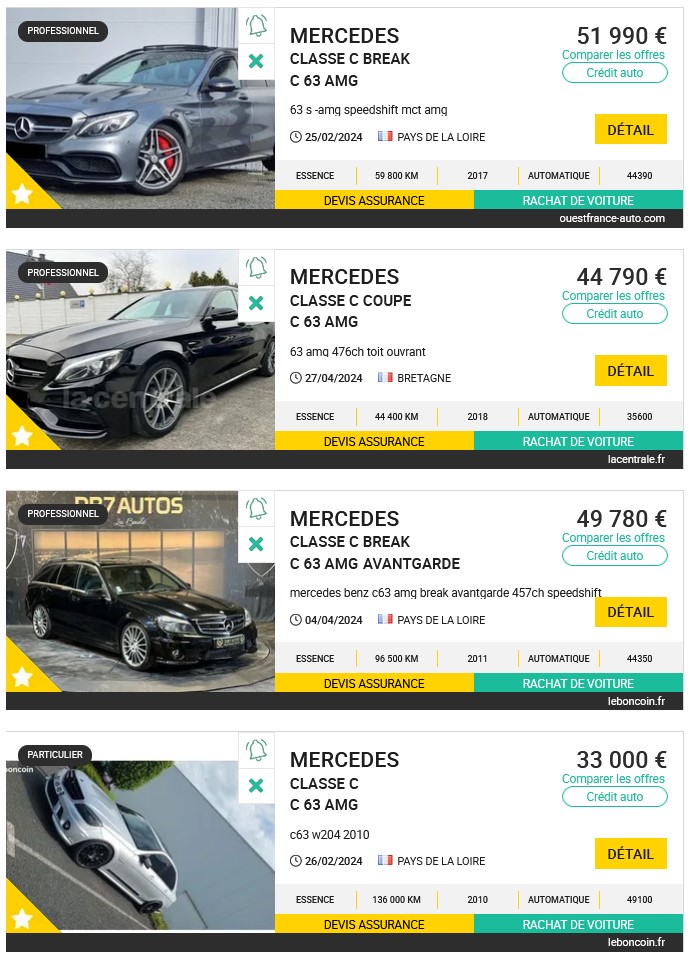The height and width of the screenshot is (960, 692).
Task: Get DEVIS ASSURANCE for the 51 990 € break
Action: pyautogui.click(x=374, y=200)
